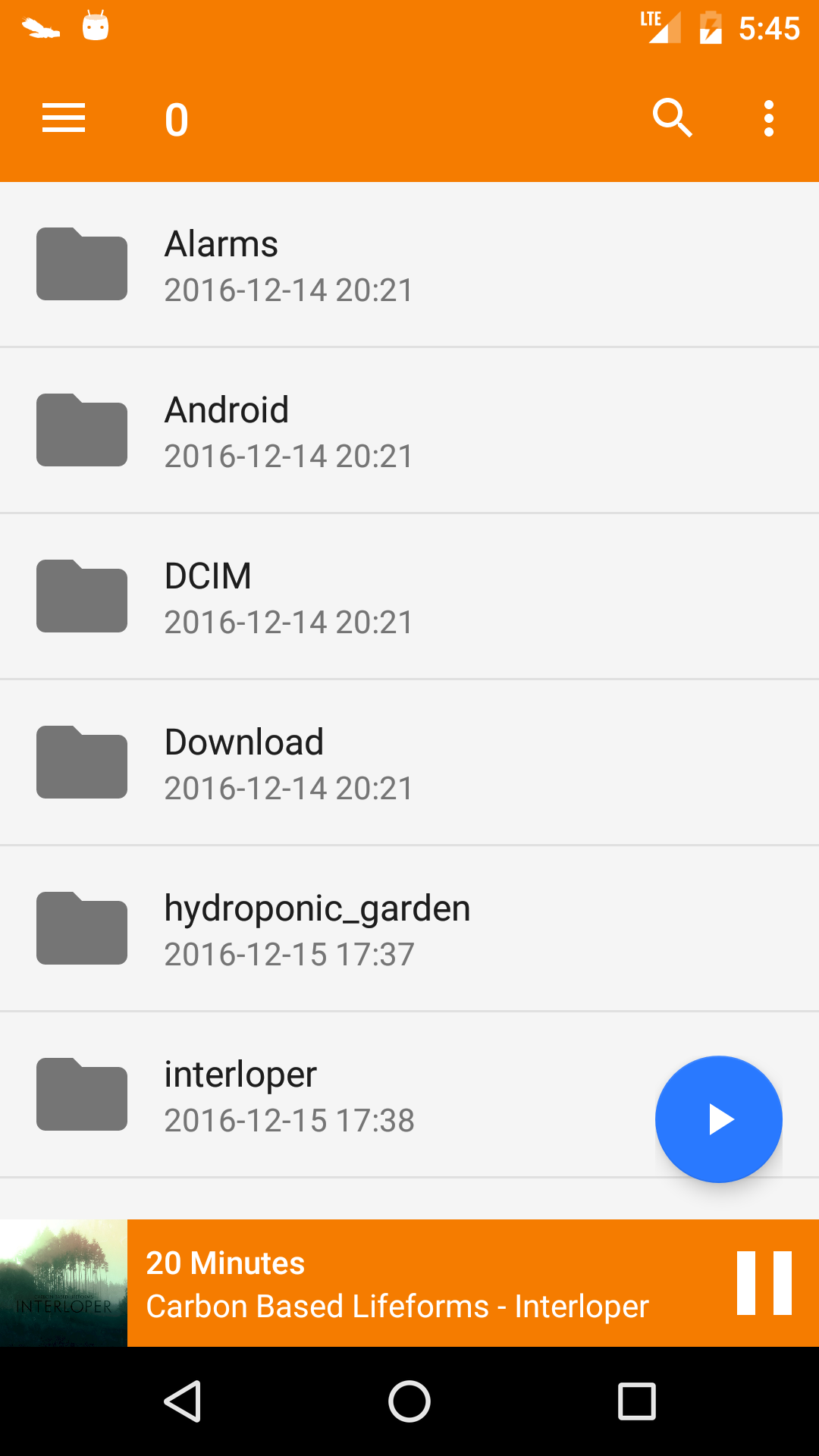The width and height of the screenshot is (819, 1456).
Task: Go back using the system back button
Action: click(182, 1401)
